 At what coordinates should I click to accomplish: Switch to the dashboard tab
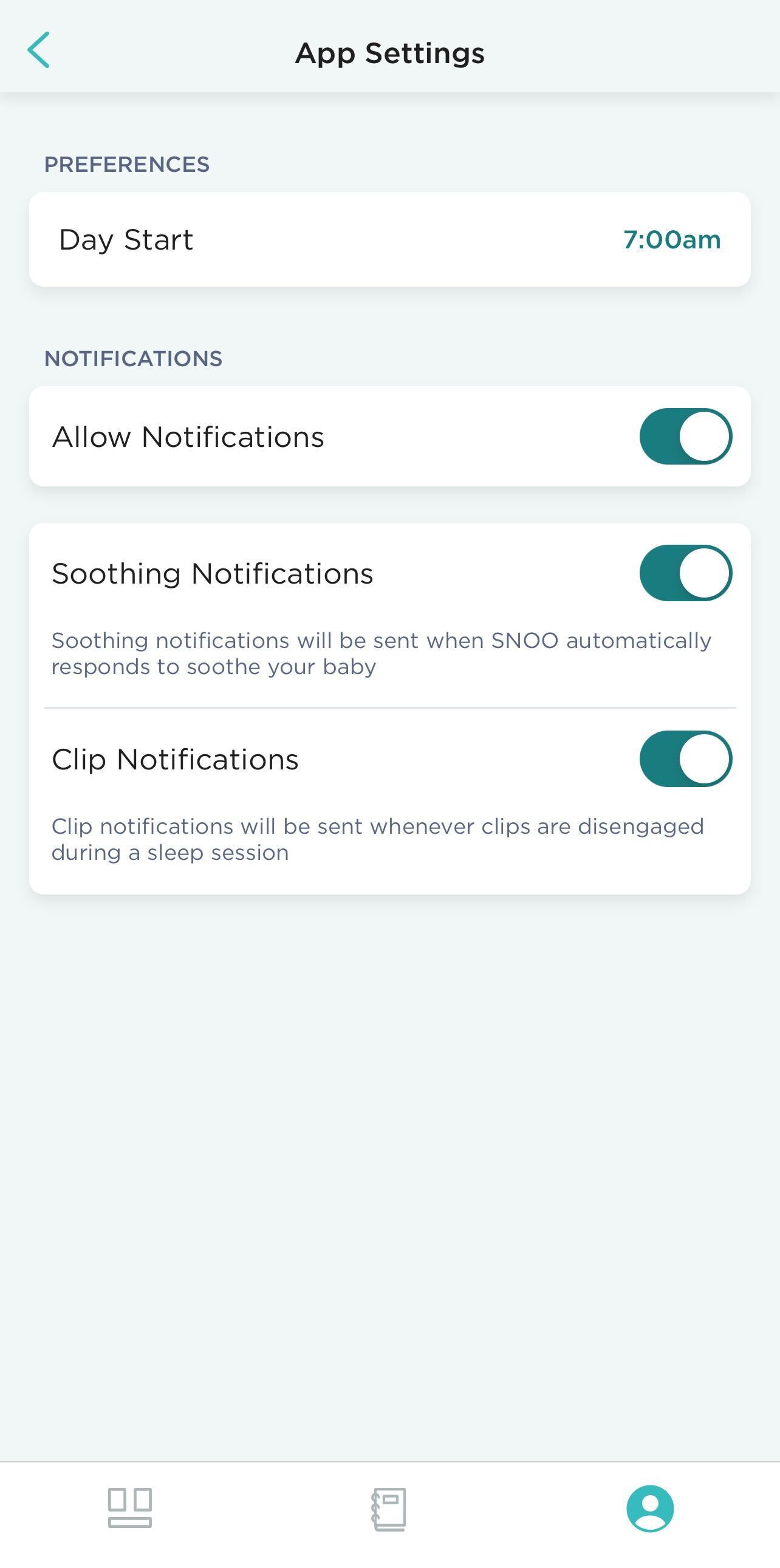coord(129,1508)
